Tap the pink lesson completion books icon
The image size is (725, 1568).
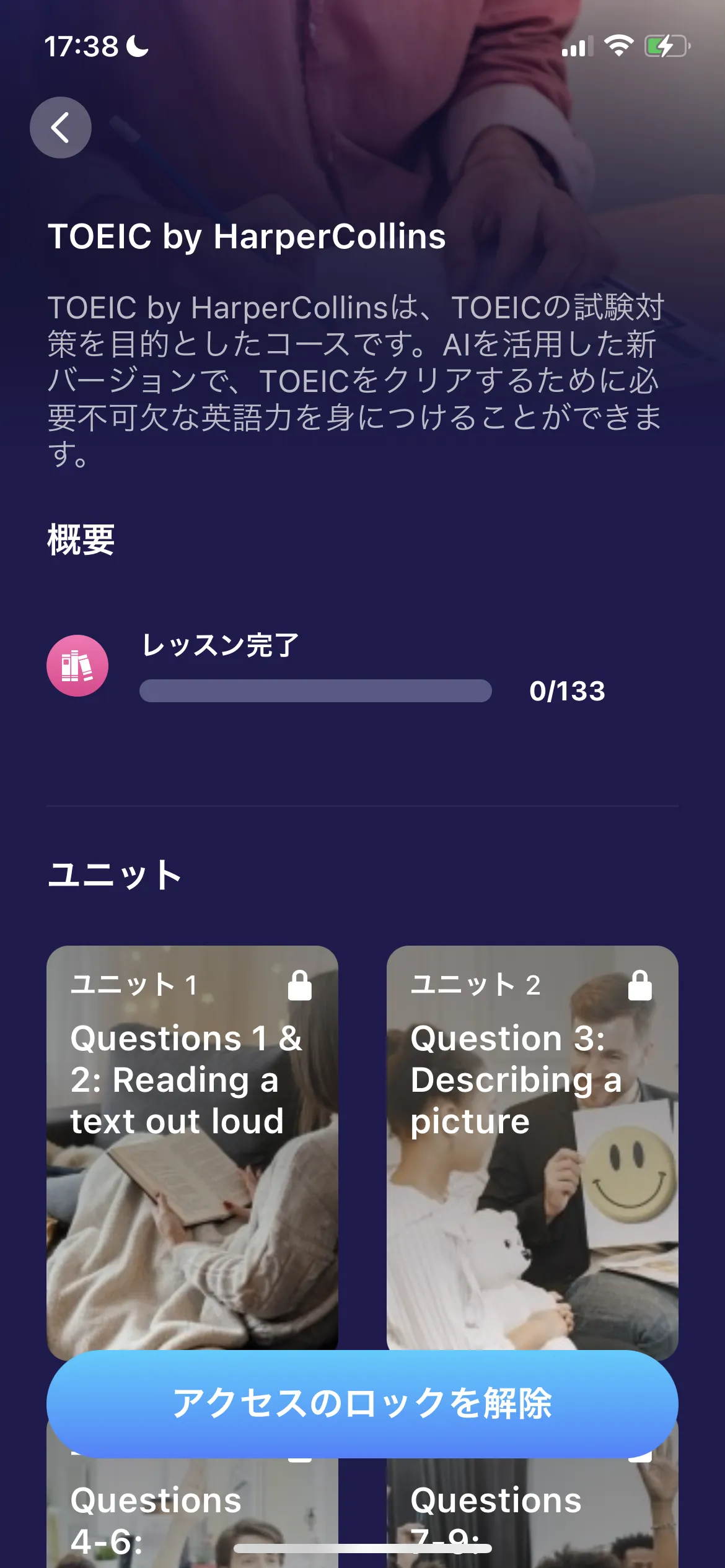point(78,665)
